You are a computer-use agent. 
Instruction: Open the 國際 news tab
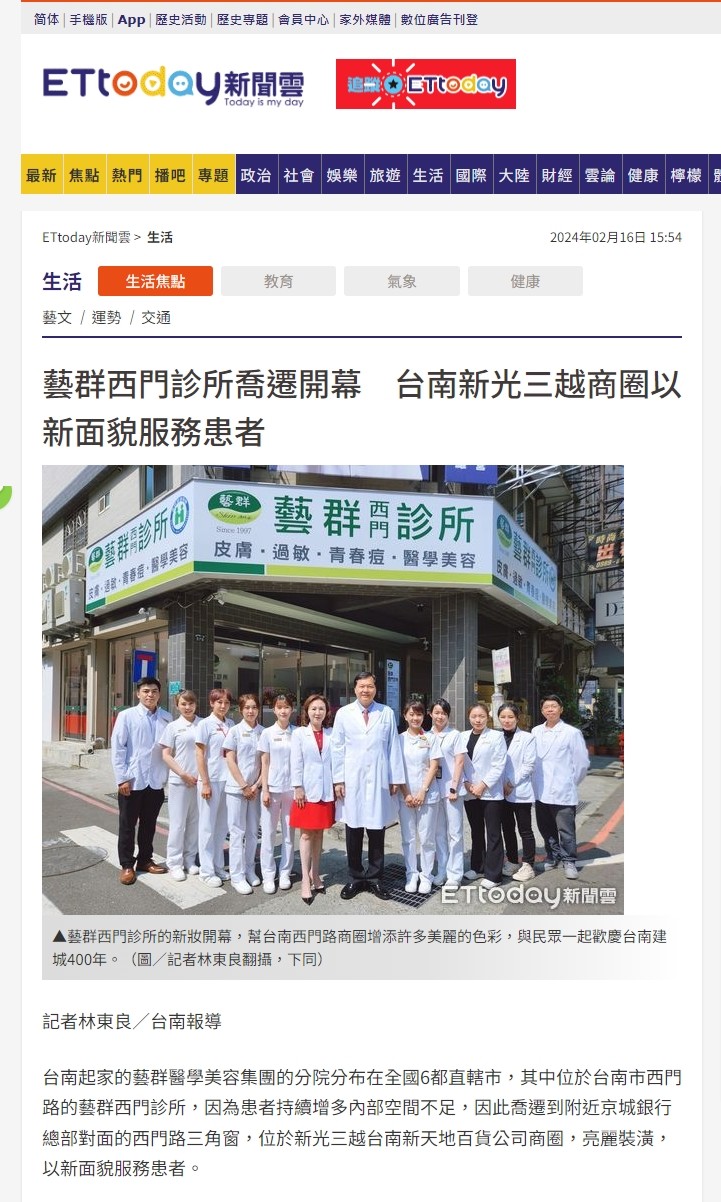(x=471, y=175)
